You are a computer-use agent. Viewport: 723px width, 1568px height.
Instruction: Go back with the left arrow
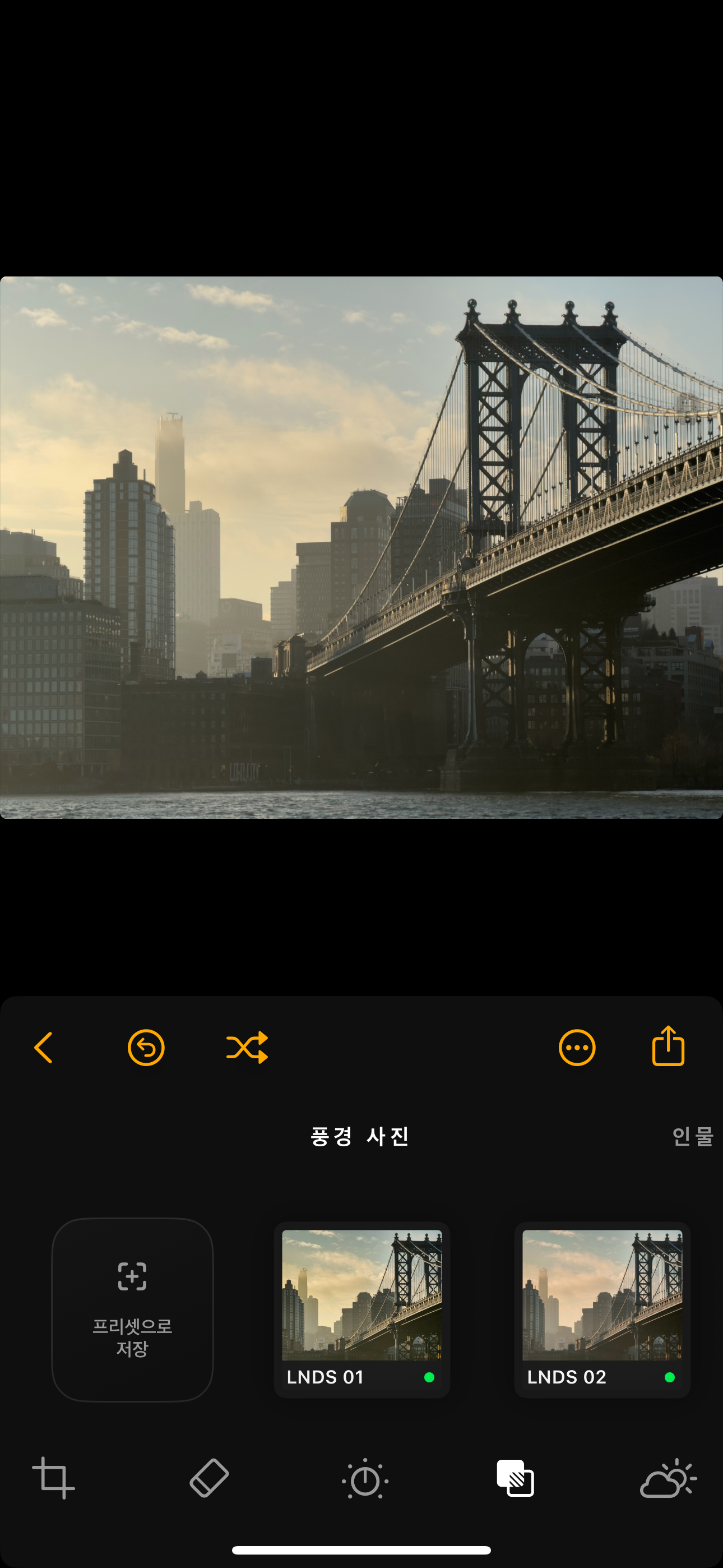click(x=43, y=1048)
